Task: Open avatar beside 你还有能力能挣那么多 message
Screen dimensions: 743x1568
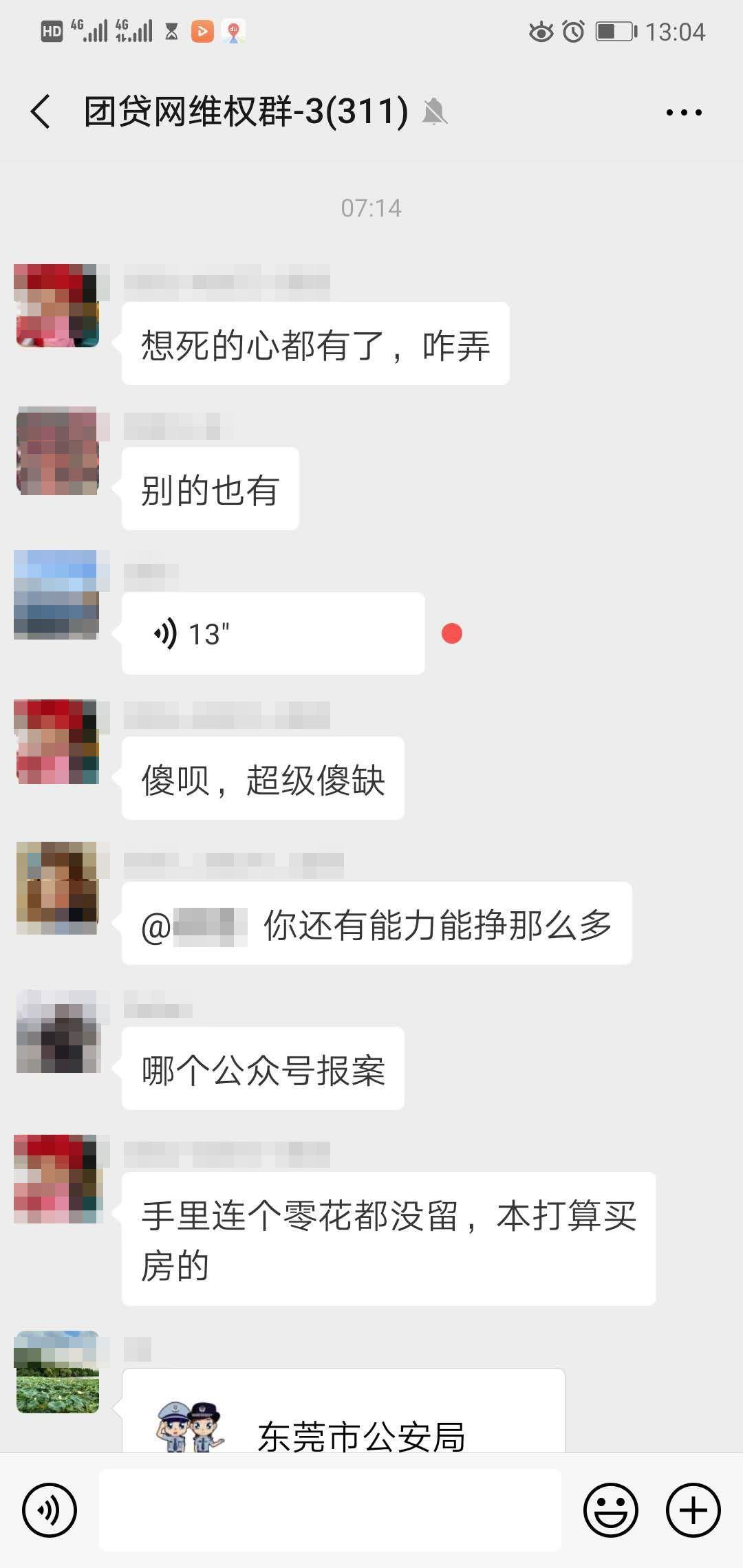Action: [x=58, y=886]
